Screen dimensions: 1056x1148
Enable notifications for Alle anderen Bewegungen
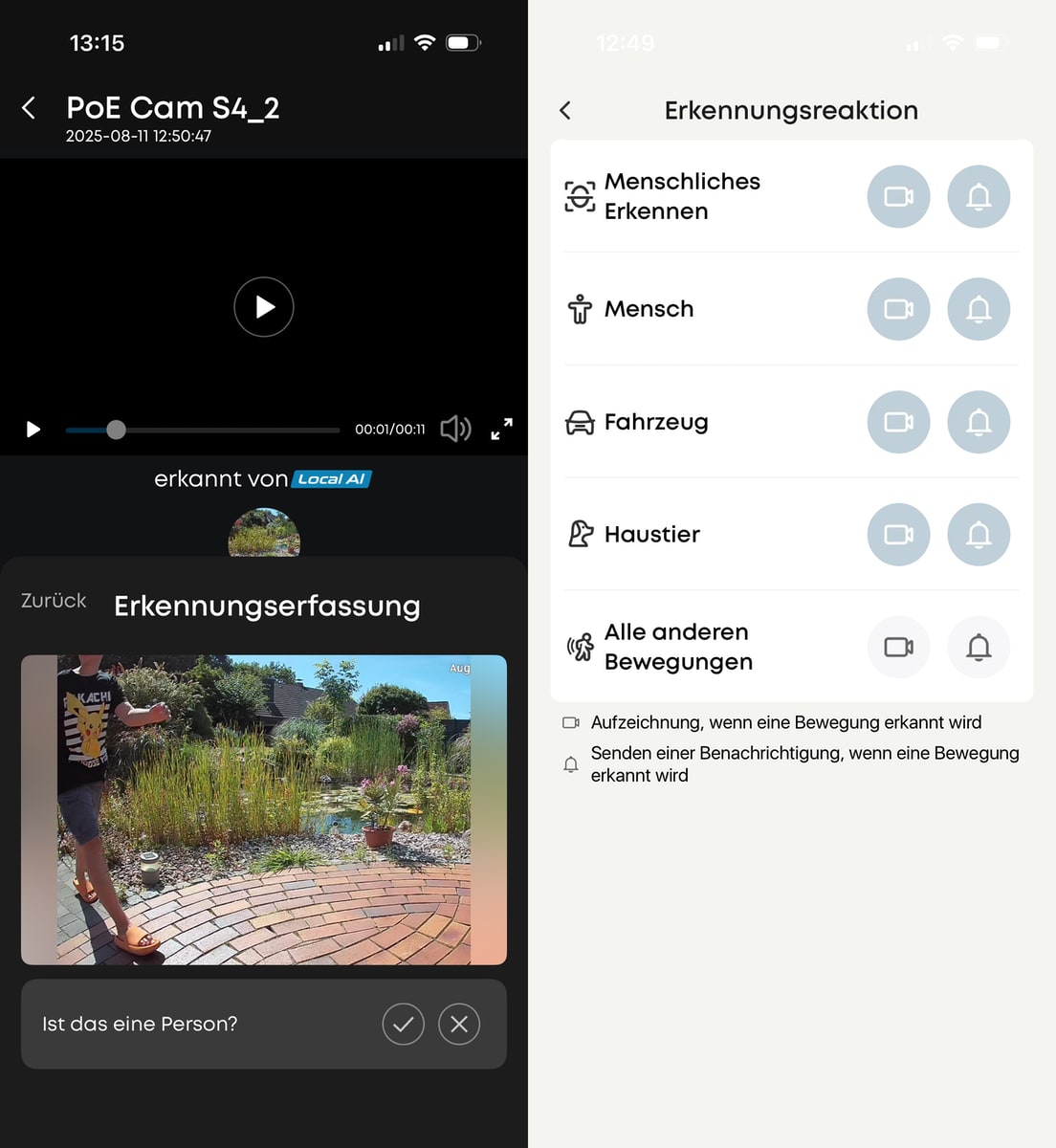(x=979, y=648)
